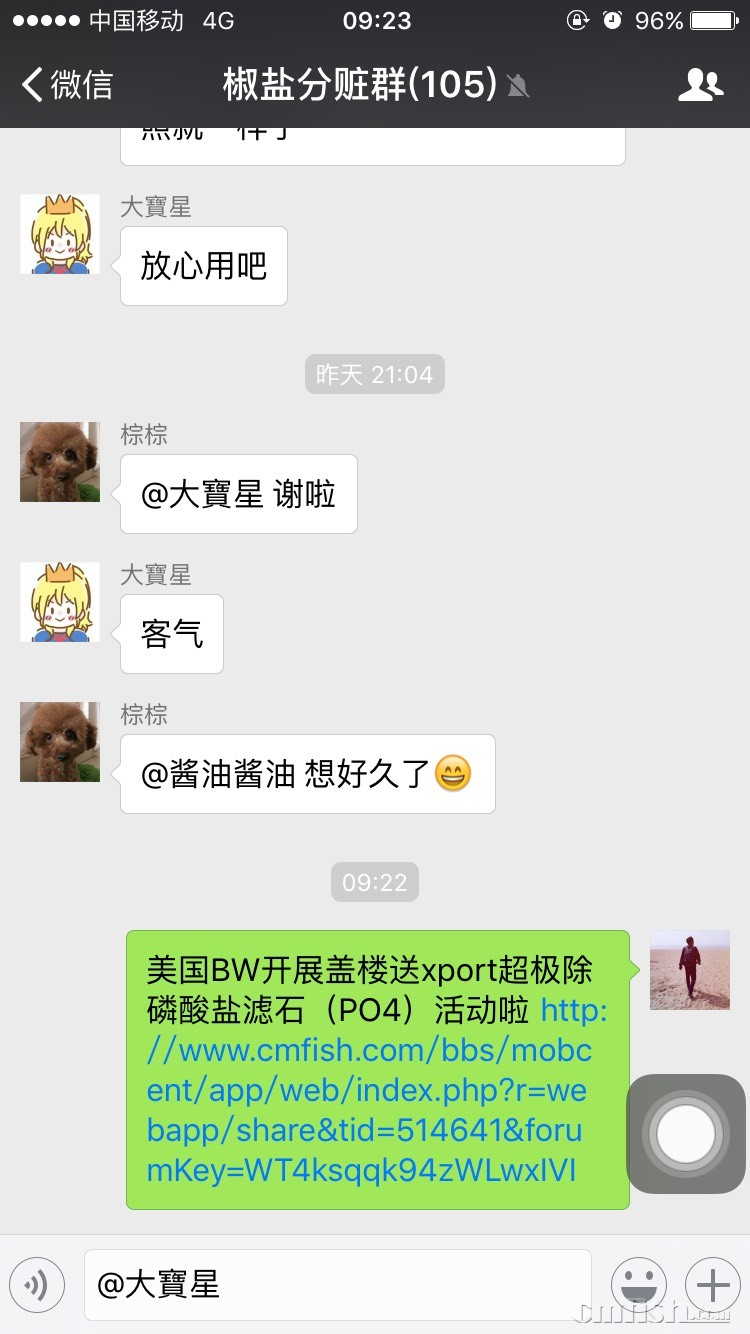Image resolution: width=750 pixels, height=1334 pixels.
Task: Tap the 昨天 21:04 timestamp label
Action: click(x=374, y=374)
